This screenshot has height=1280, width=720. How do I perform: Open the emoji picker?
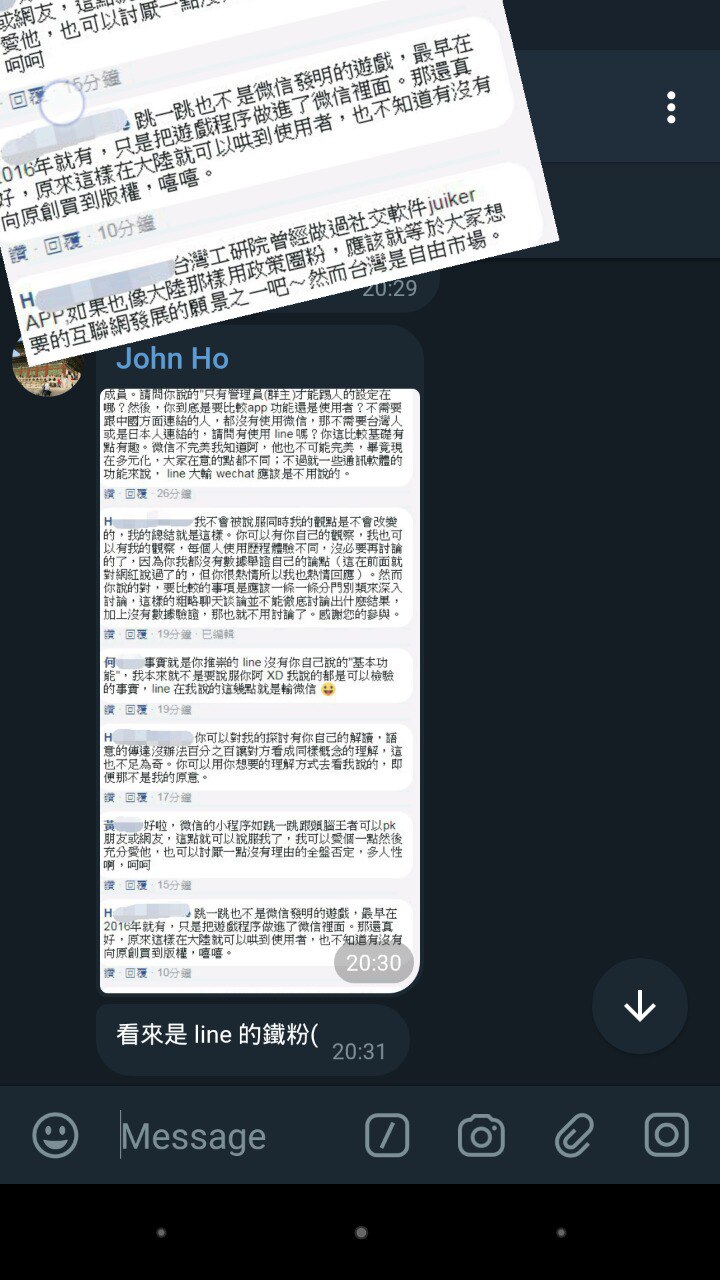pos(55,1136)
